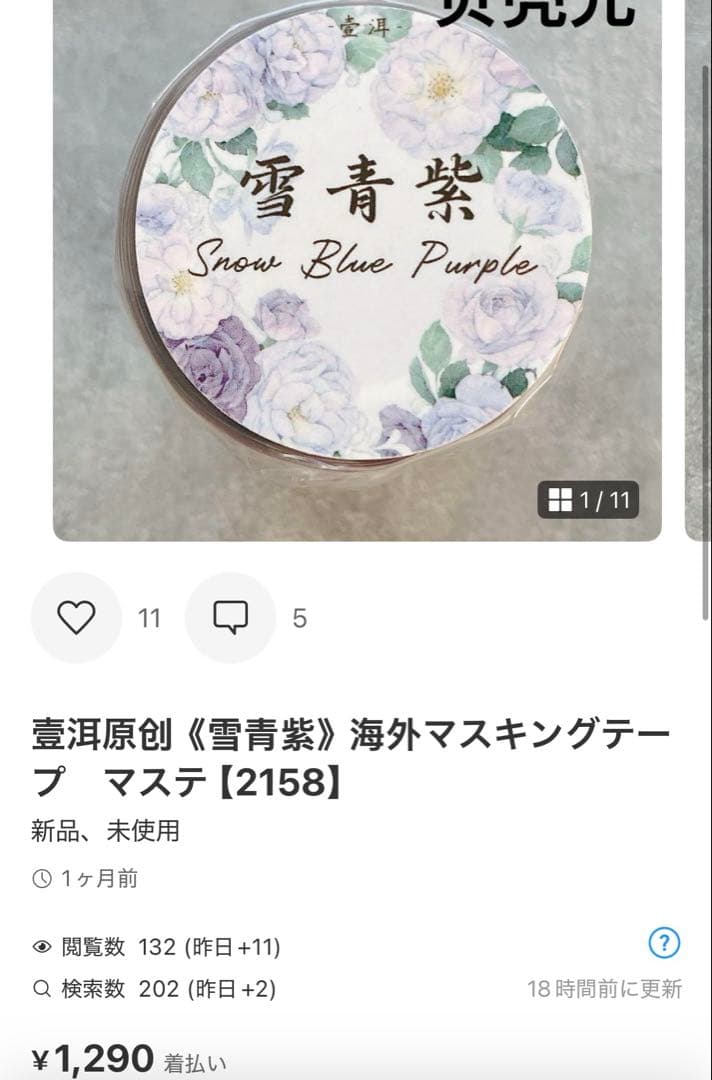
Task: Like this 雪青紫 masking tape listing
Action: [x=76, y=618]
